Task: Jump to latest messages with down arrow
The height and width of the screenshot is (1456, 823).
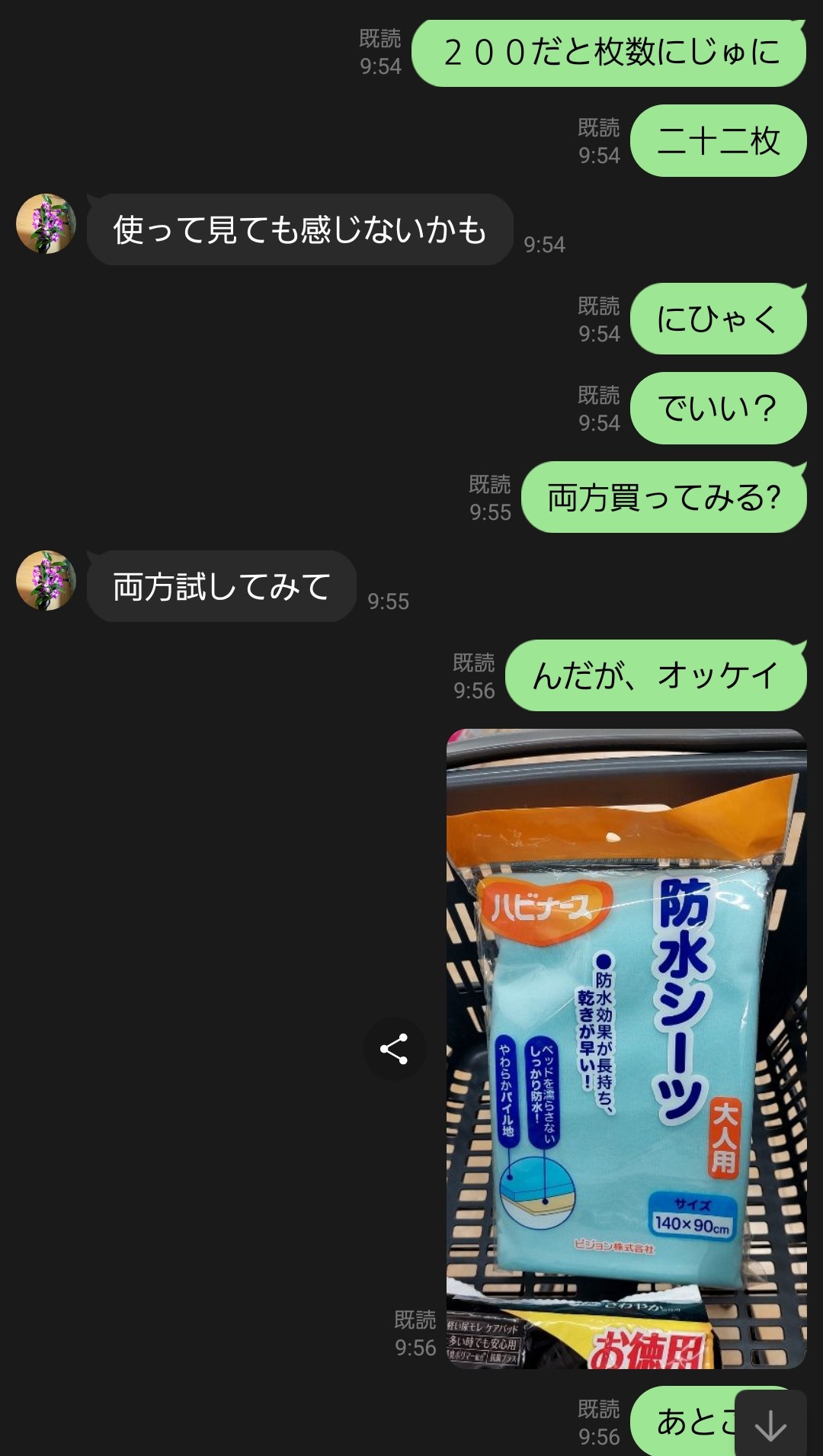Action: pos(770,1424)
